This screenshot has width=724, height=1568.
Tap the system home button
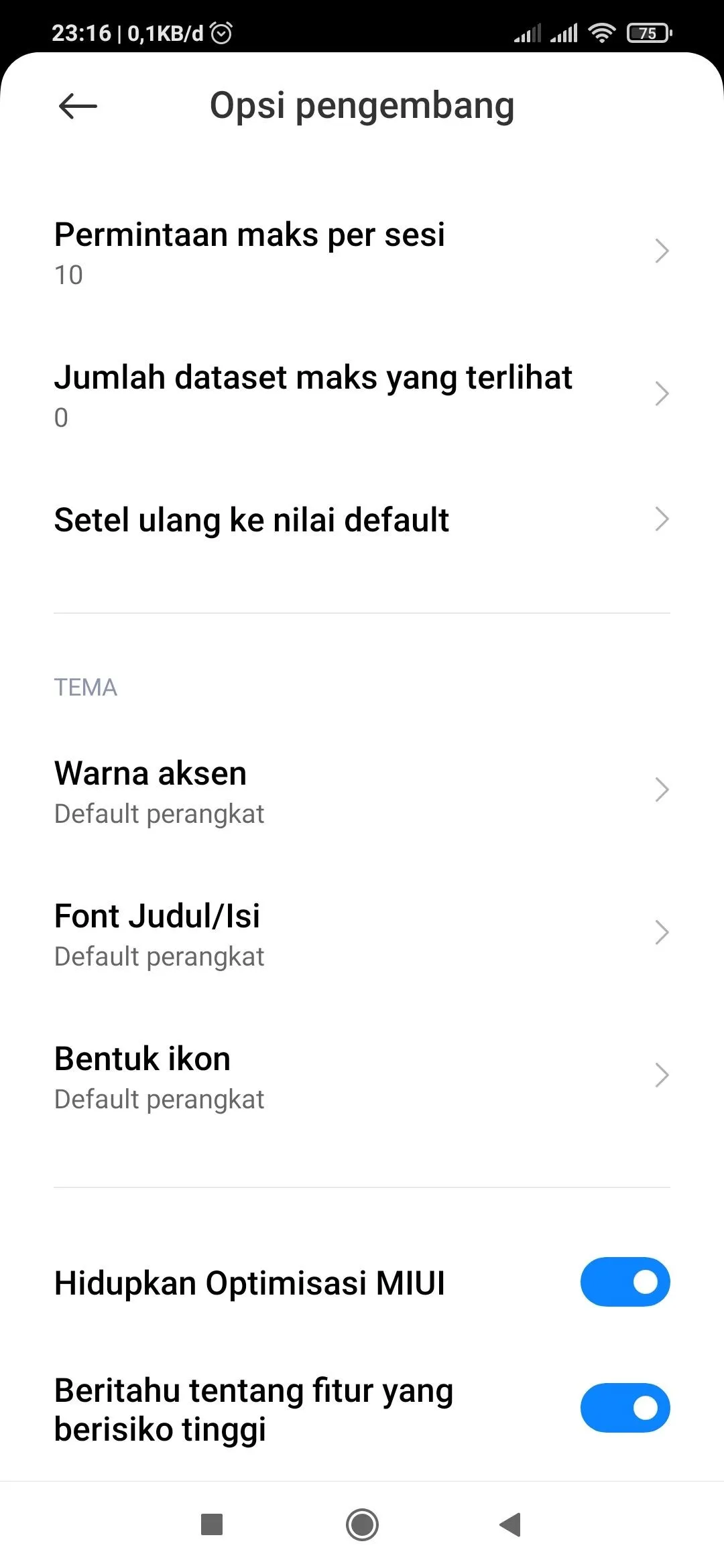tap(362, 1525)
